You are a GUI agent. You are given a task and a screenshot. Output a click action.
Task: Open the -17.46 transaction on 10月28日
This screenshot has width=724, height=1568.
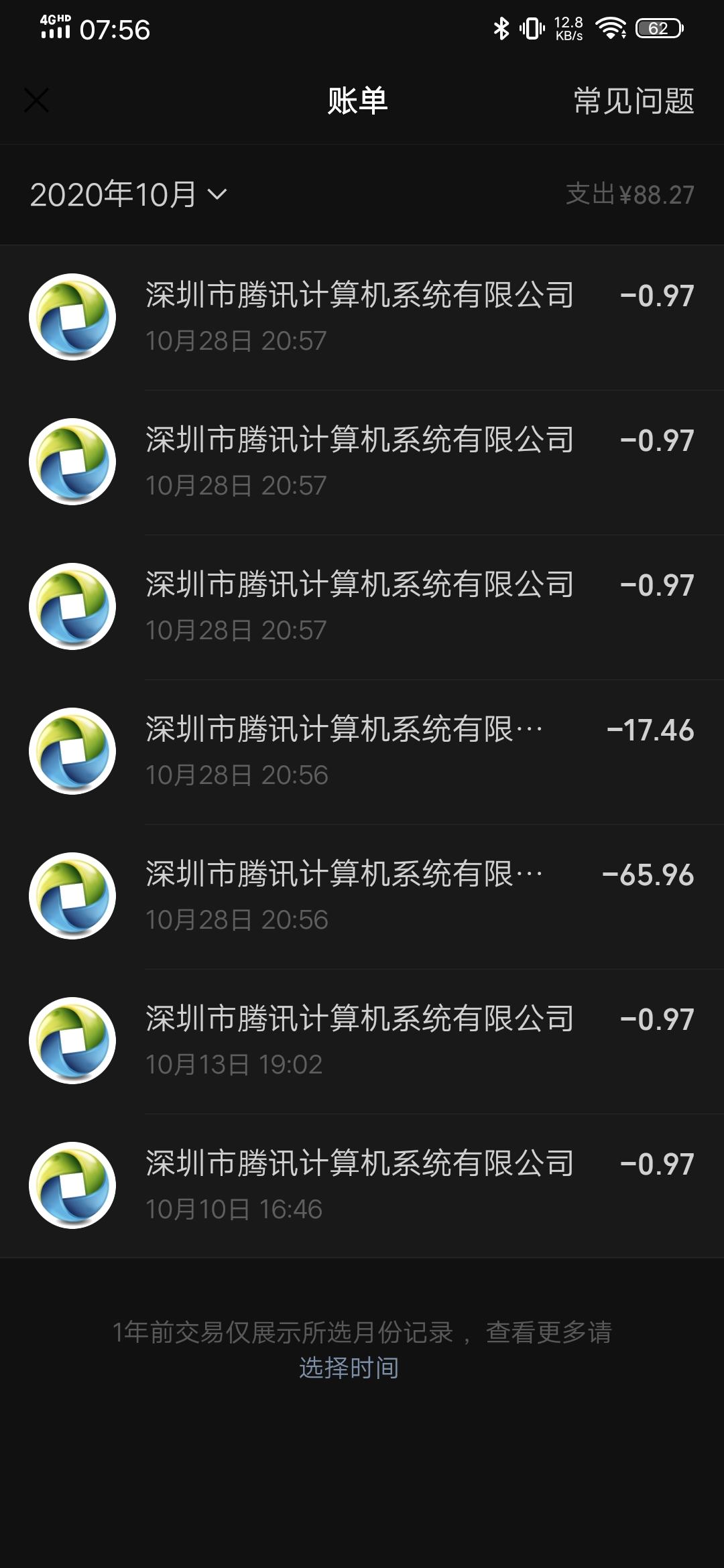tap(362, 752)
